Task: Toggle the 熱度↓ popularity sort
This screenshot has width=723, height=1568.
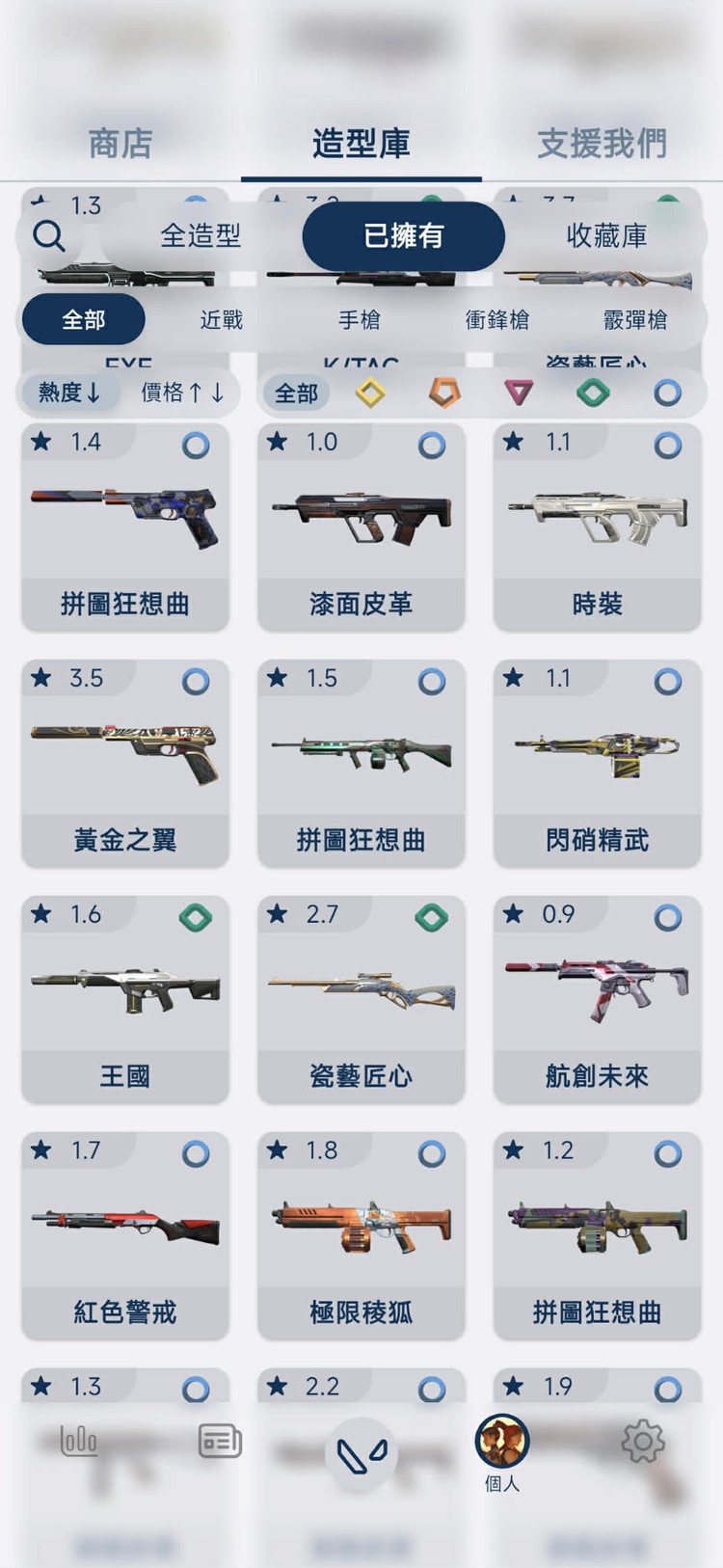Action: pos(68,392)
